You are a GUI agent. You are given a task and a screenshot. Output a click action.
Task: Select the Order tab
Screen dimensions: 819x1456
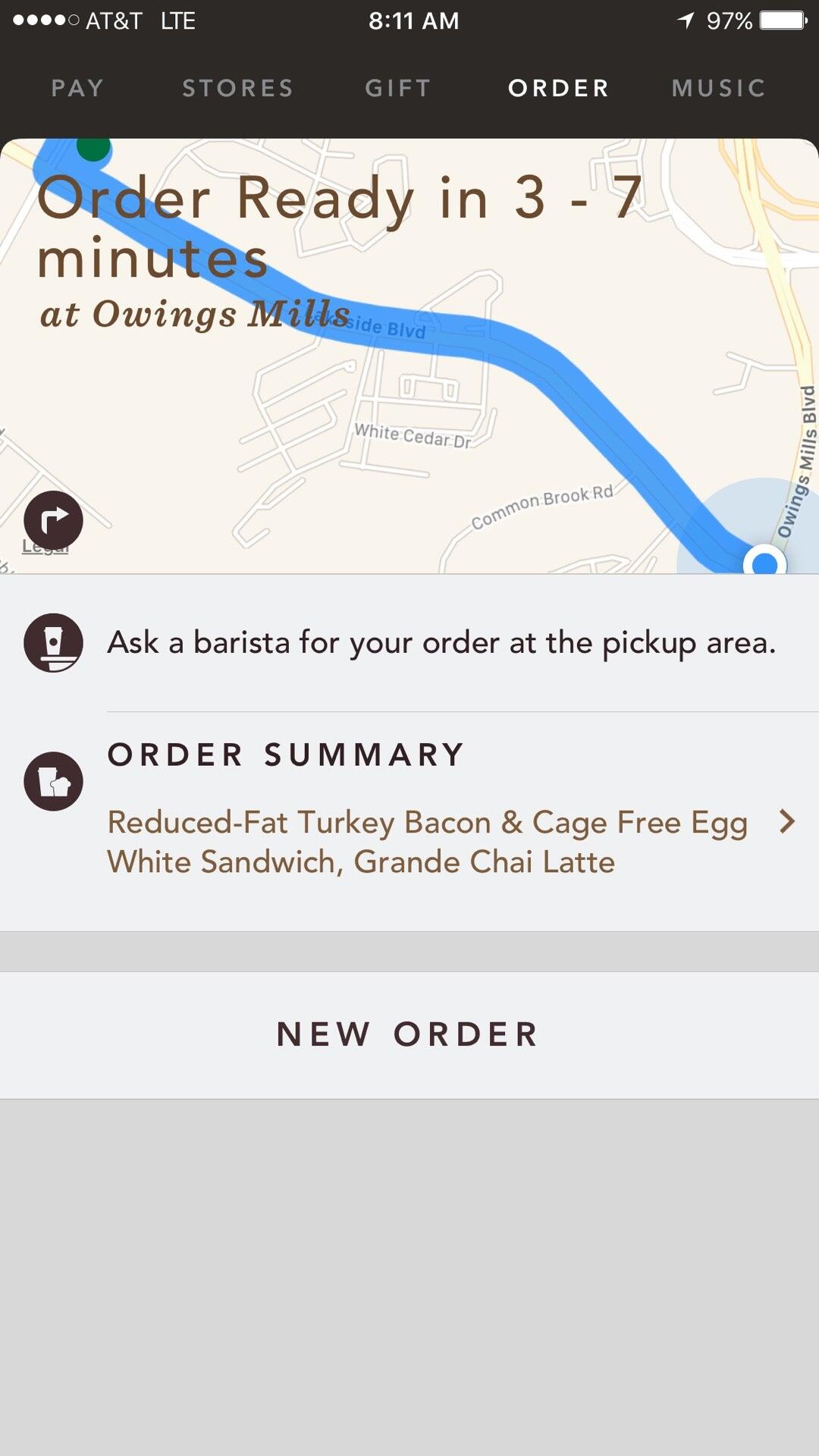(559, 88)
